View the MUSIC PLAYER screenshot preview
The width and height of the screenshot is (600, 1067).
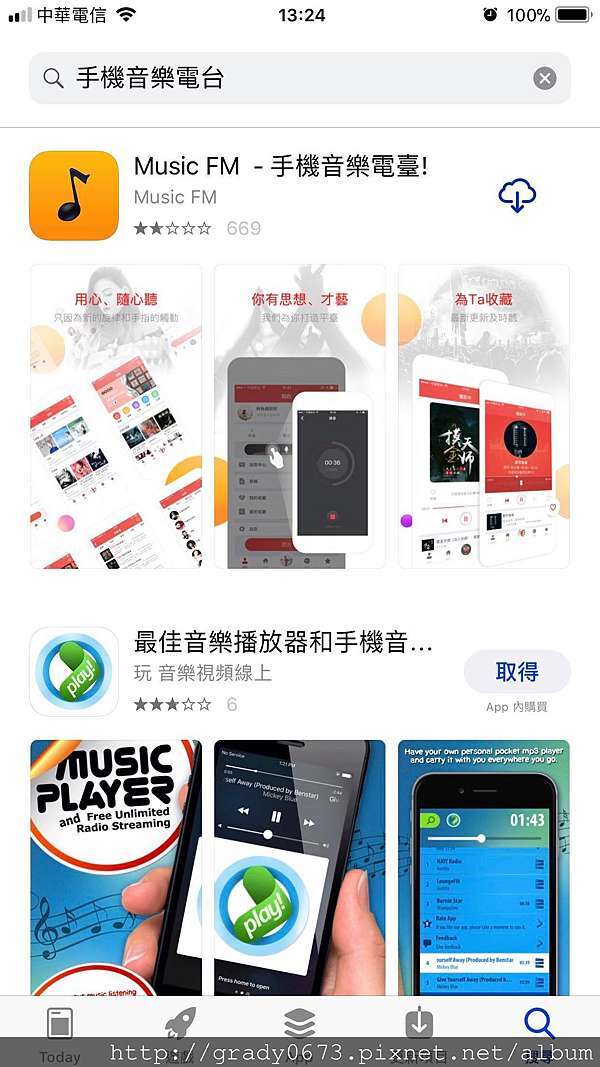(116, 868)
